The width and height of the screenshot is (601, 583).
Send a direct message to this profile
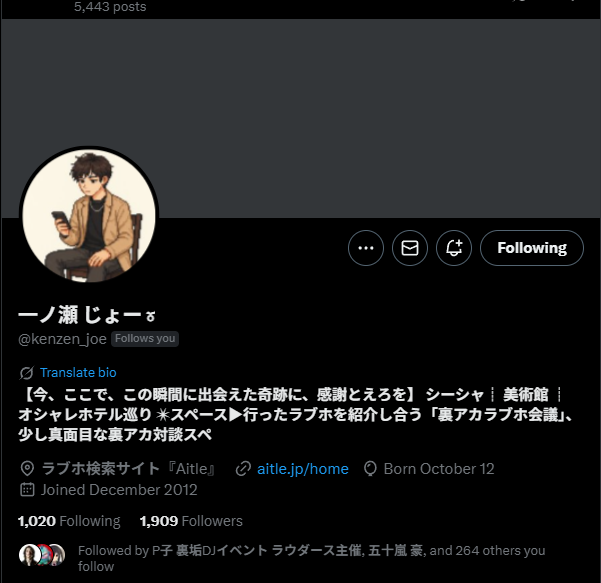click(x=410, y=248)
